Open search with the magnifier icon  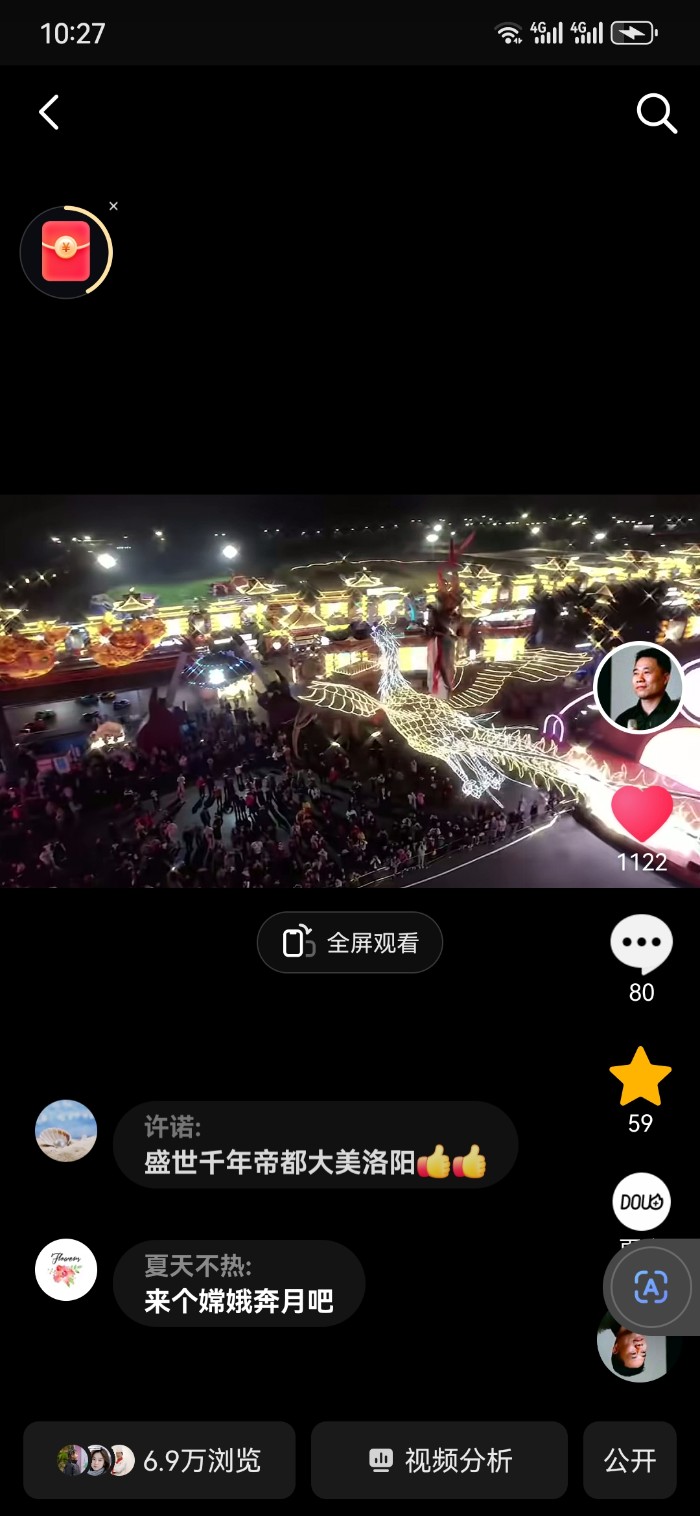click(x=656, y=114)
